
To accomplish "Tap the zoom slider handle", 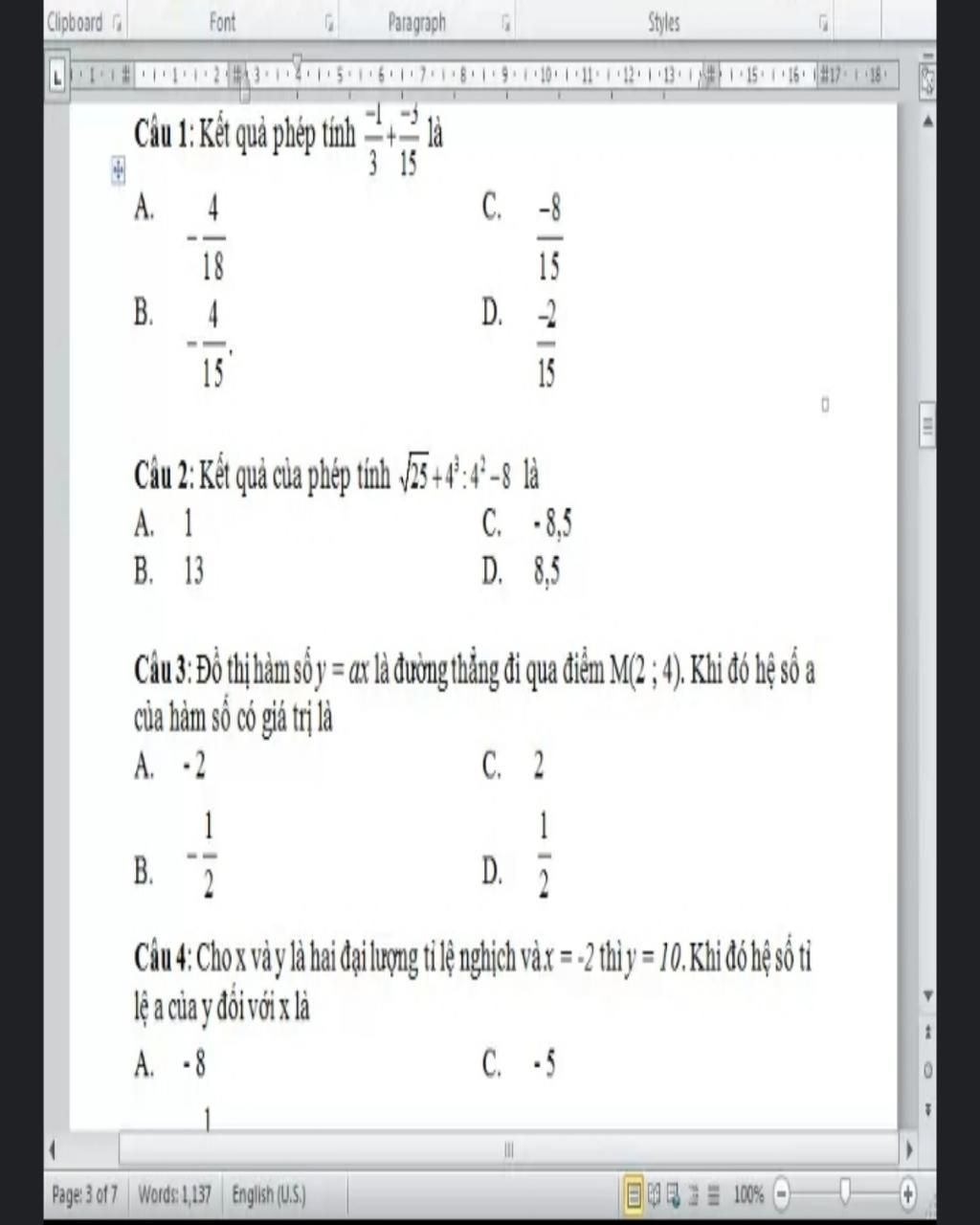I will (844, 1192).
